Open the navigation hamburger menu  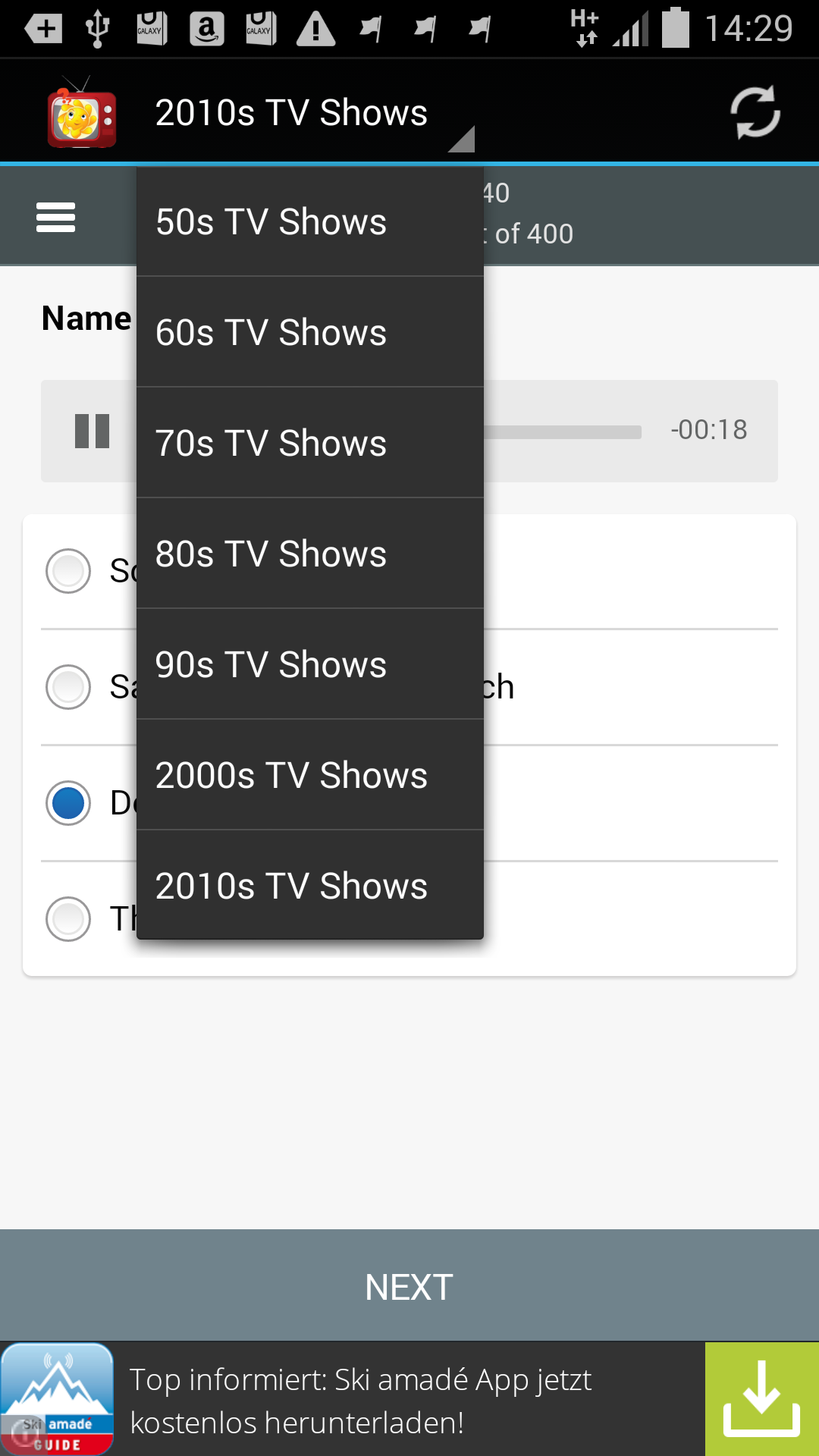click(x=55, y=217)
